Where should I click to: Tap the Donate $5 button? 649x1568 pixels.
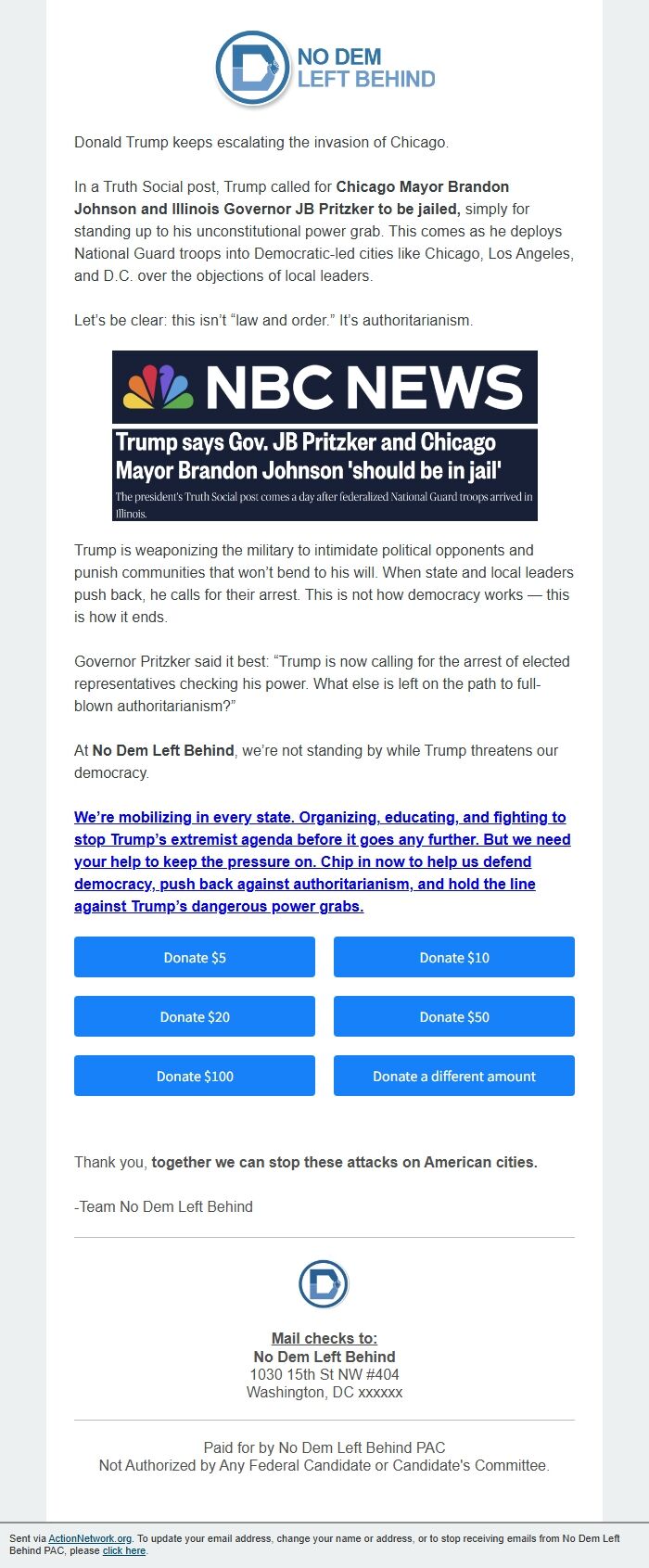click(x=195, y=957)
